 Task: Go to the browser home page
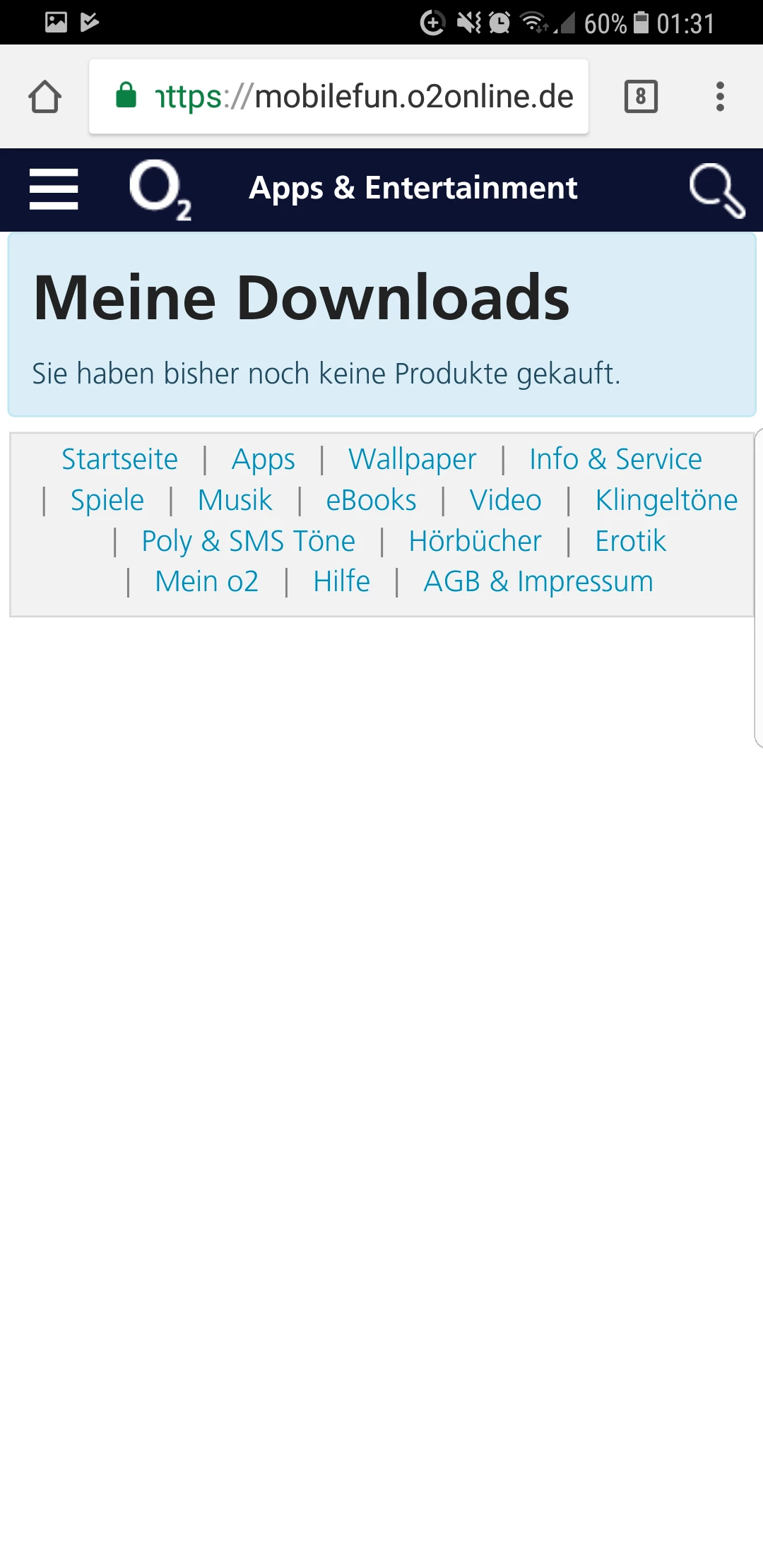[x=45, y=97]
